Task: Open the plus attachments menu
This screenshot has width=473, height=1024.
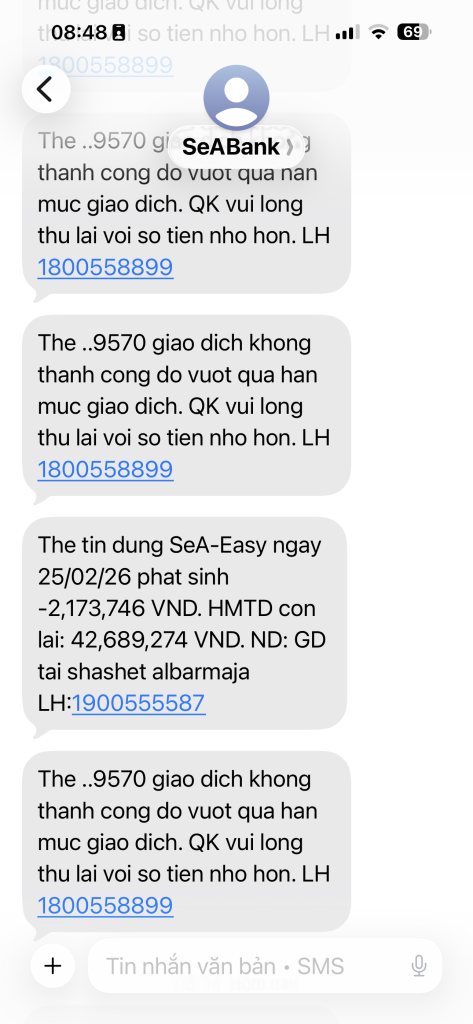Action: pos(53,966)
